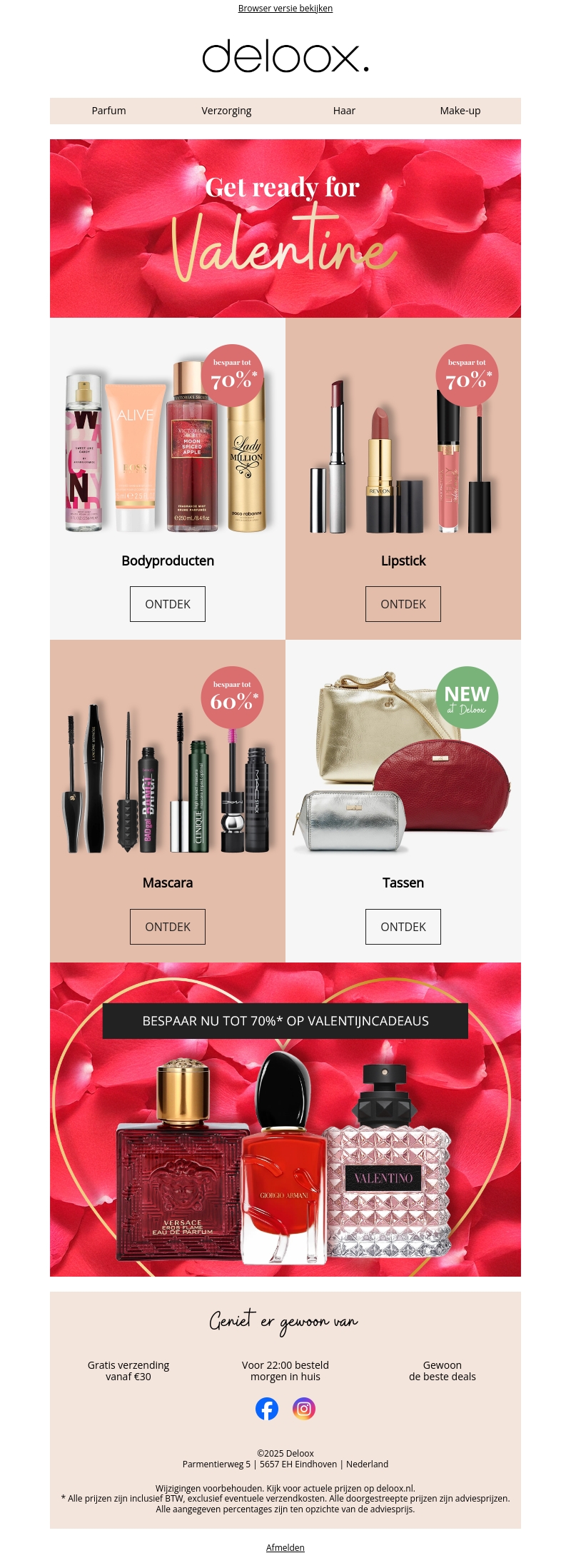Tap ONTDEK under Lipstick
The width and height of the screenshot is (571, 1568).
(403, 604)
